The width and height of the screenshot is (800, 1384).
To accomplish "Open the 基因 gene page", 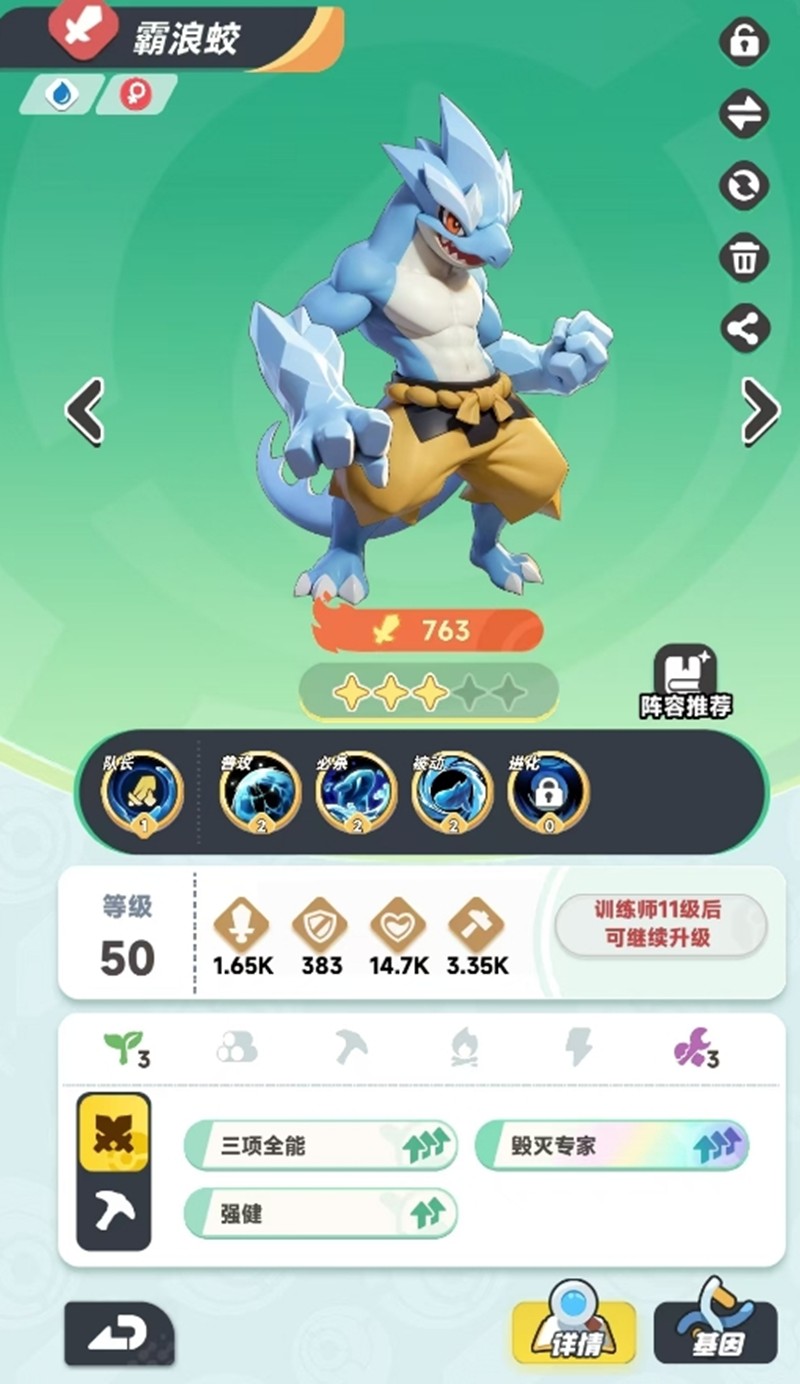I will coord(716,1331).
